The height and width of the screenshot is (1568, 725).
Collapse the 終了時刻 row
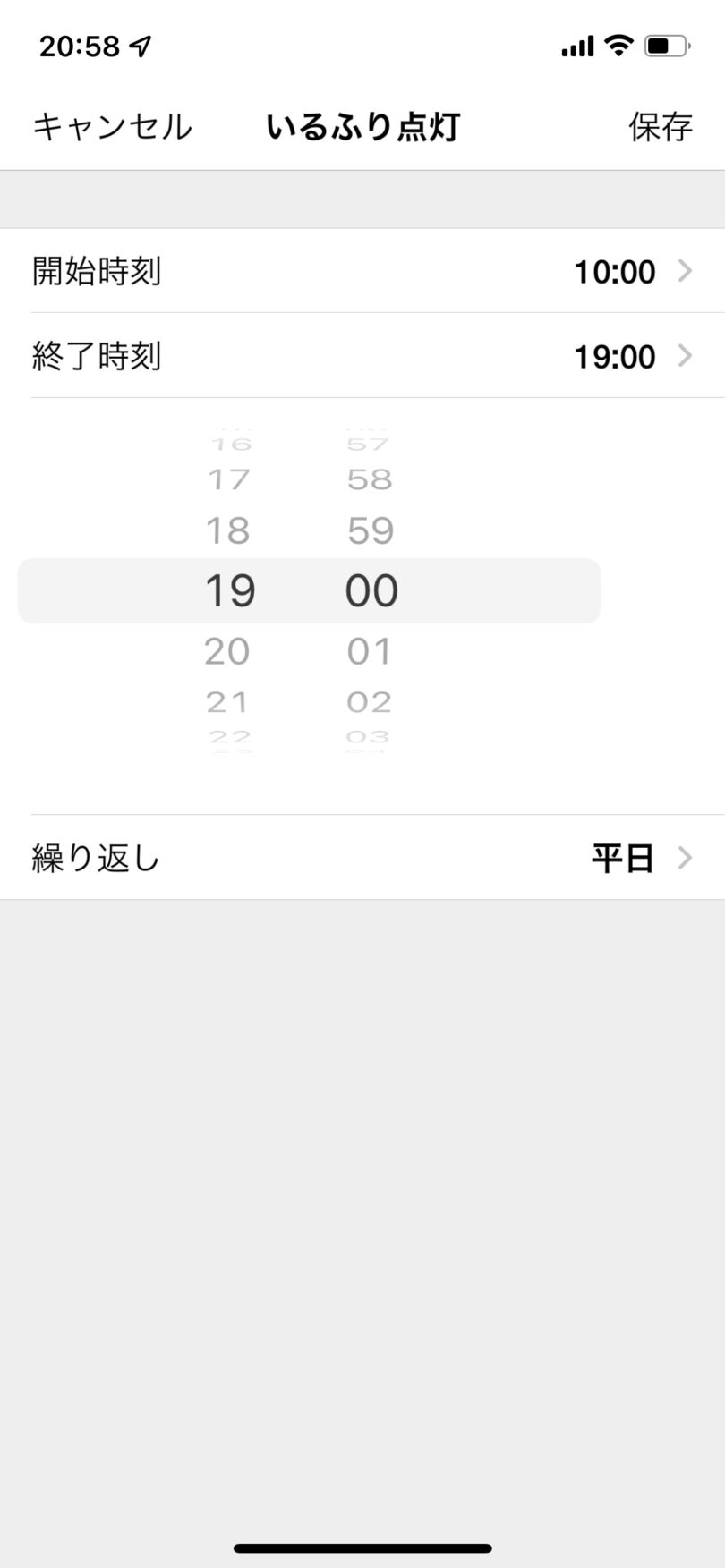click(x=362, y=356)
